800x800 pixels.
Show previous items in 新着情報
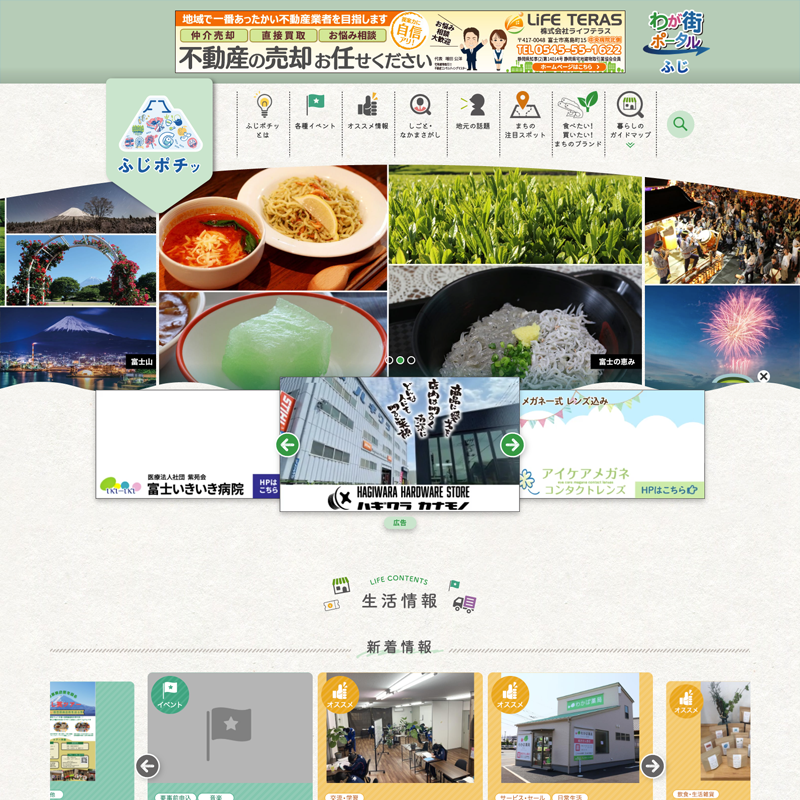pyautogui.click(x=148, y=766)
